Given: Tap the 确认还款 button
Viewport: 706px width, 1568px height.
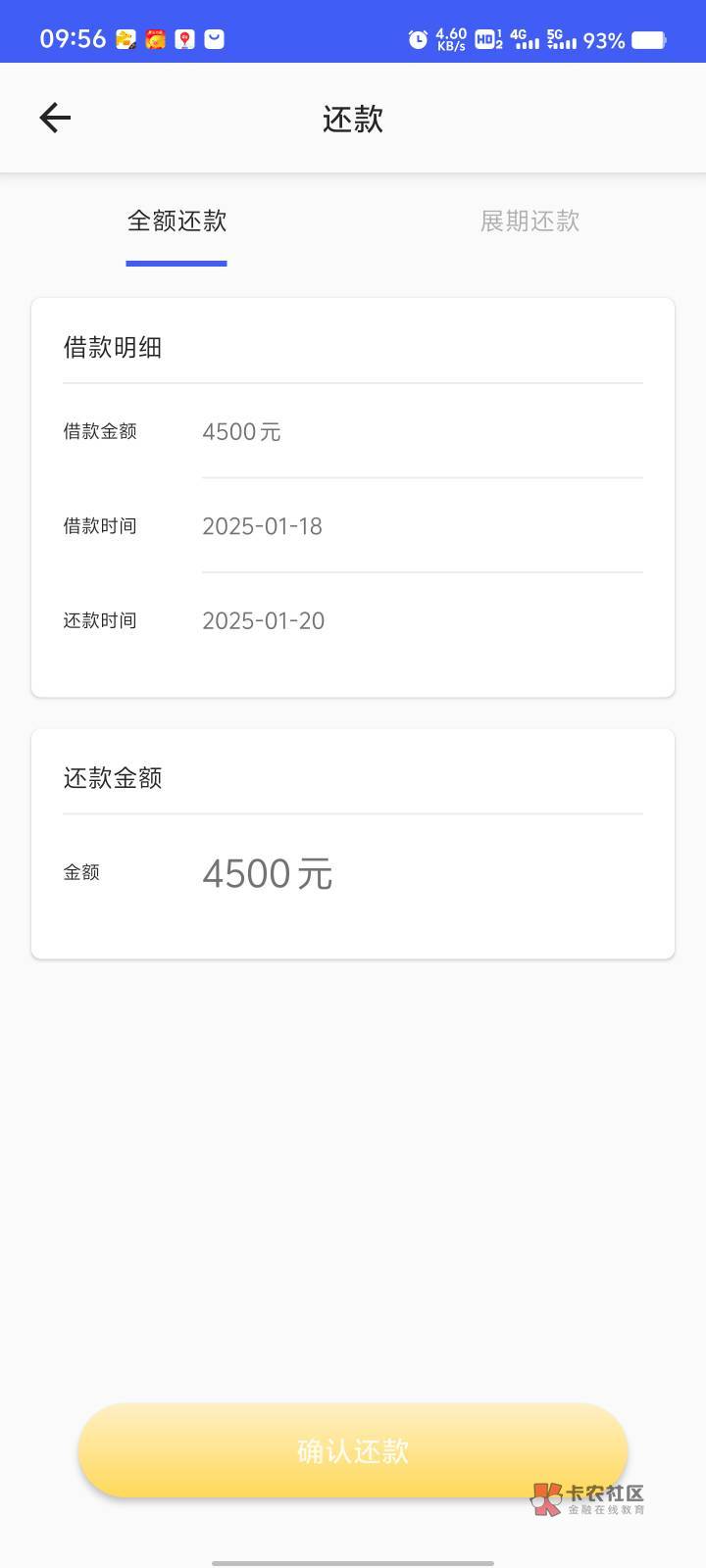Looking at the screenshot, I should point(353,1450).
